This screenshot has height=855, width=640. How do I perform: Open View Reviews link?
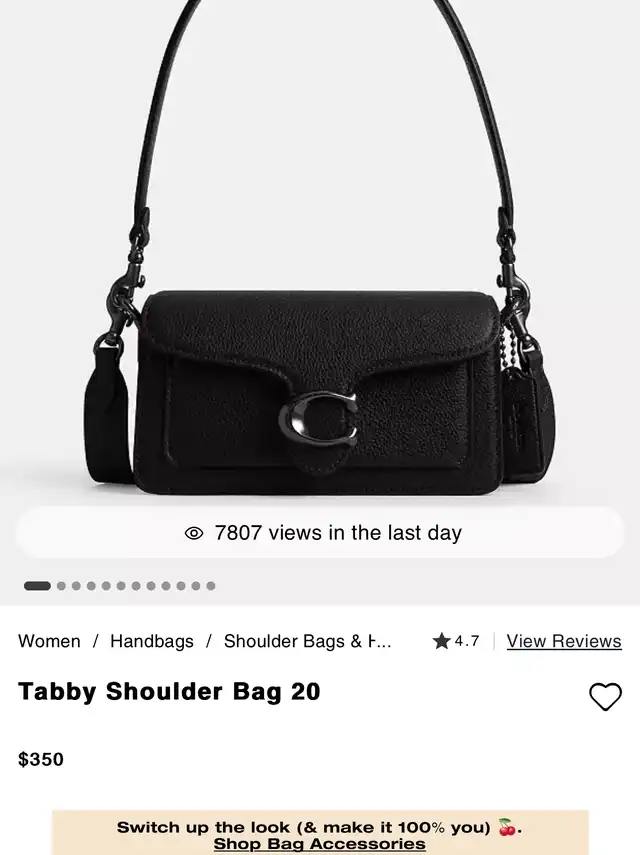[x=563, y=641]
